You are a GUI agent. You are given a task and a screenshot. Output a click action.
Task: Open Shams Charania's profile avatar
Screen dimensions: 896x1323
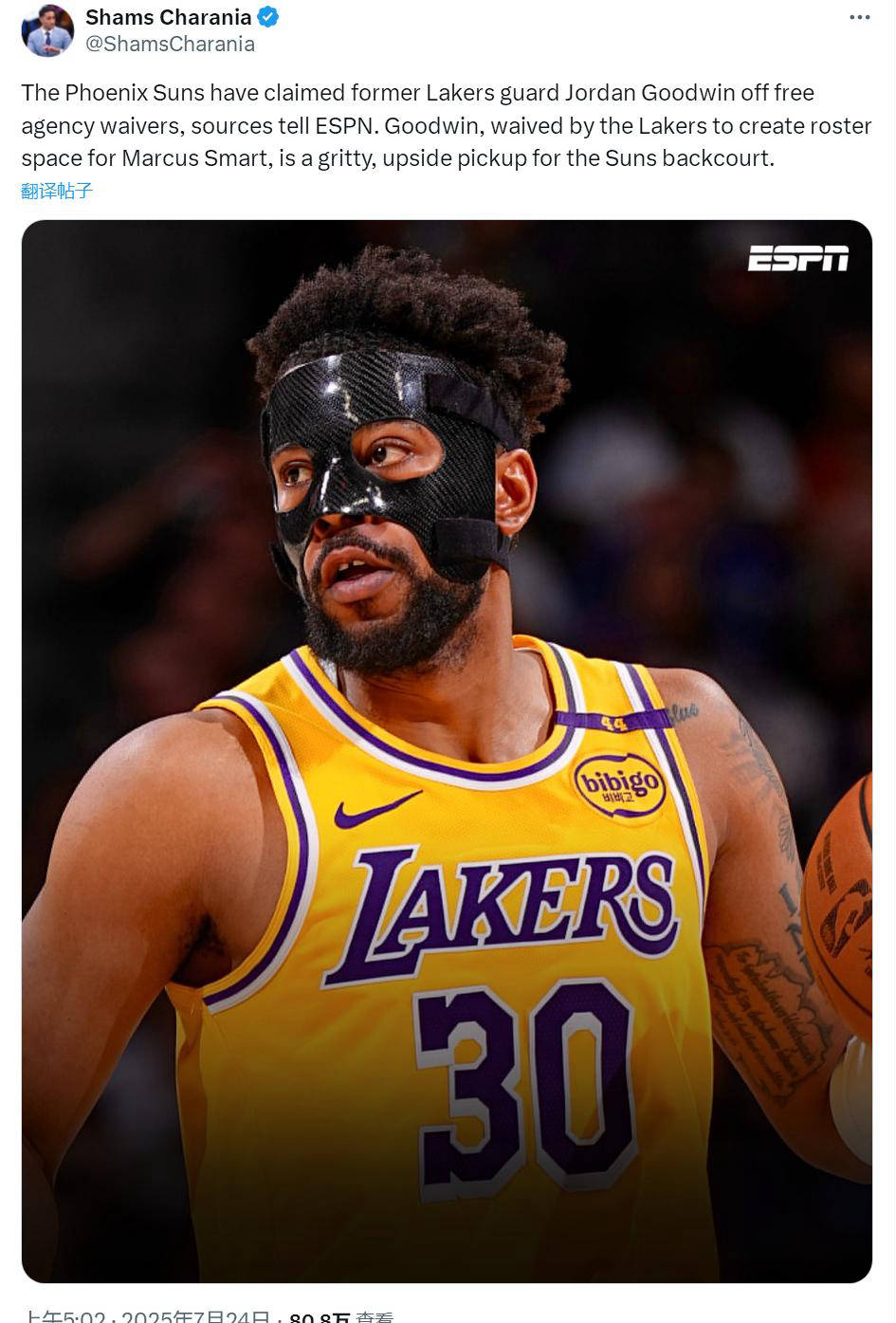click(x=47, y=30)
